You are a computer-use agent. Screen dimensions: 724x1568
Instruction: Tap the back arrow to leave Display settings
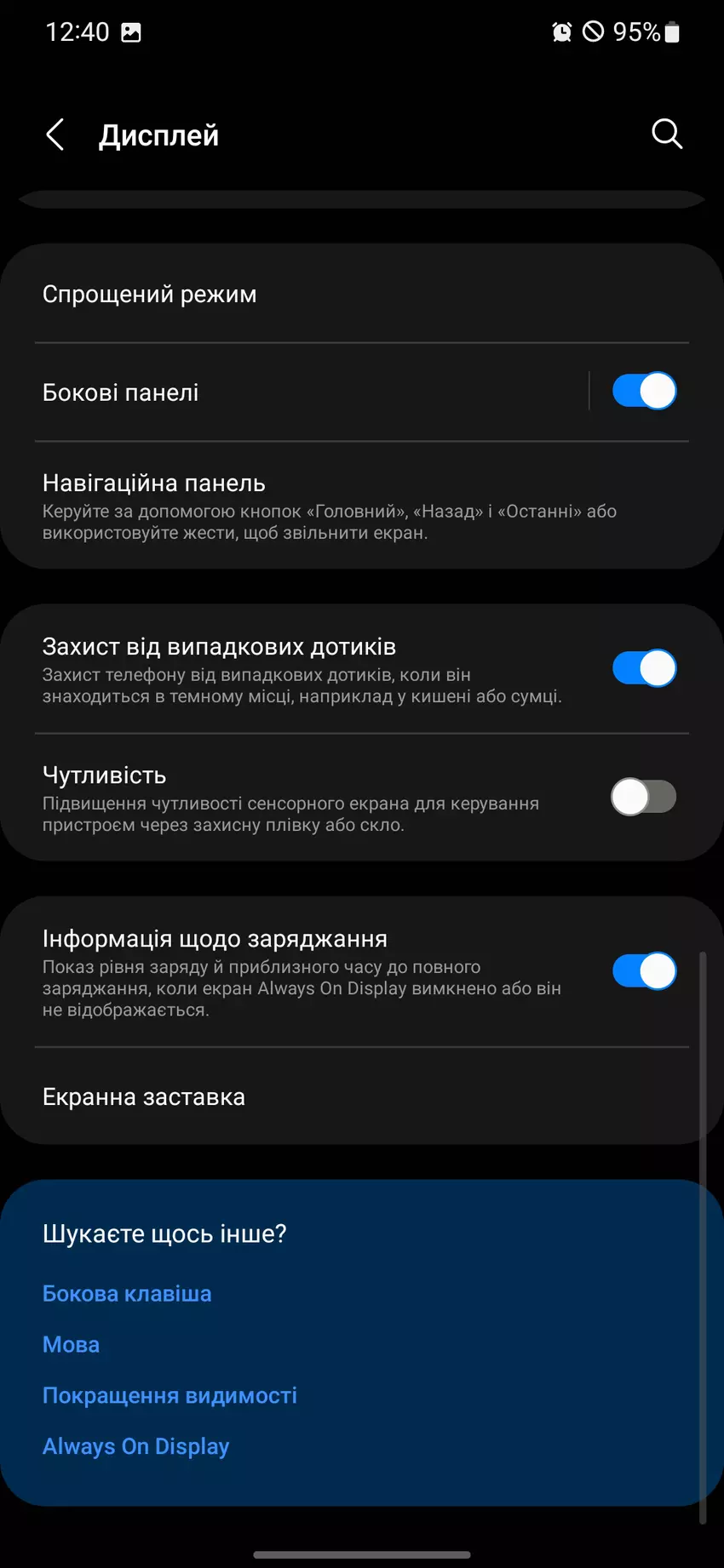point(55,134)
